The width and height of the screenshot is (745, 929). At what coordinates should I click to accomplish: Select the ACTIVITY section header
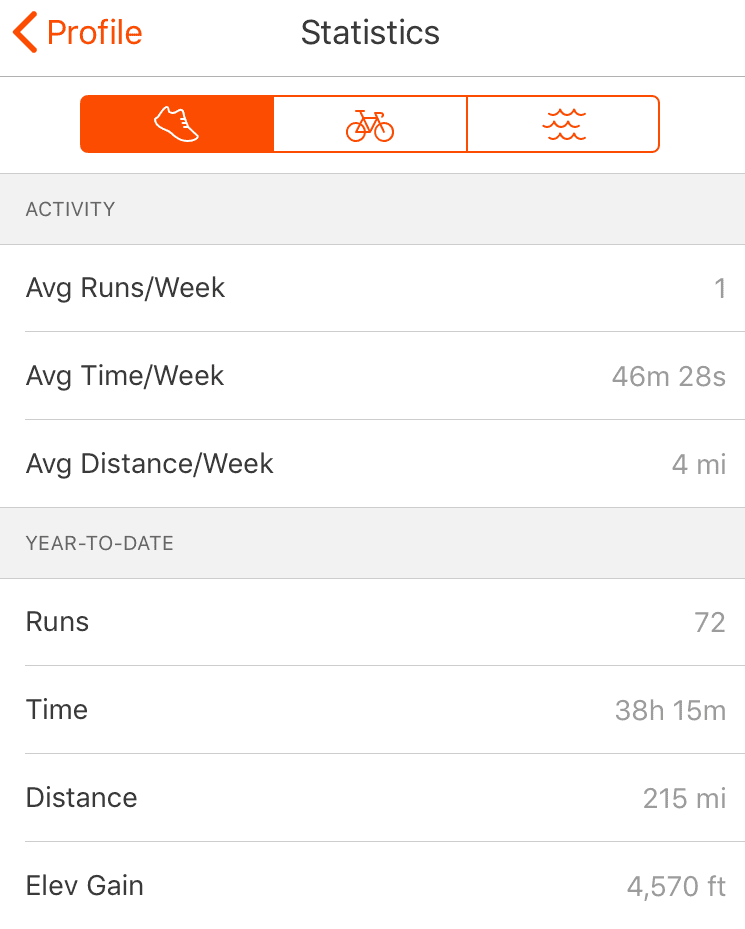click(x=68, y=209)
